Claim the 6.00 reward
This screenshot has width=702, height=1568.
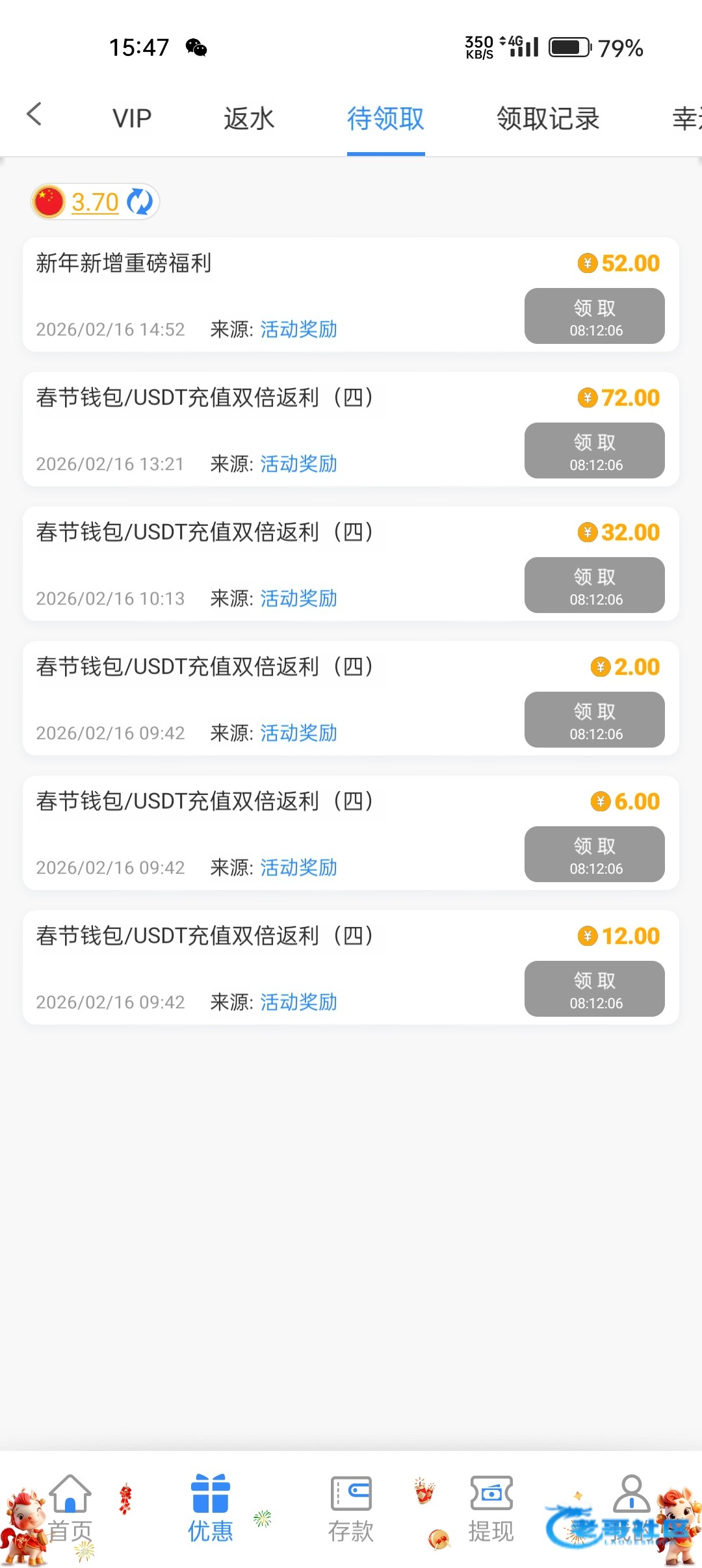click(x=594, y=854)
